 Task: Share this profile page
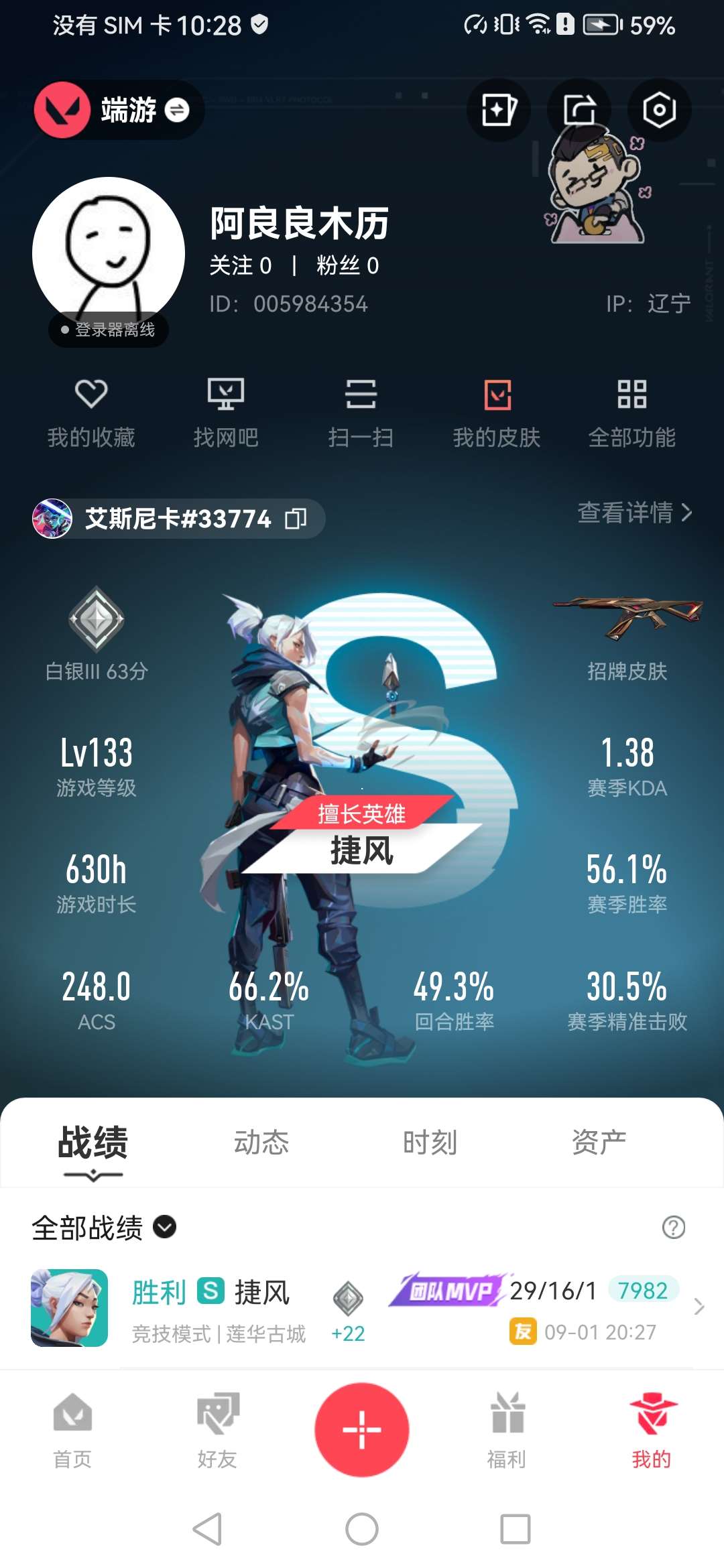tap(579, 110)
